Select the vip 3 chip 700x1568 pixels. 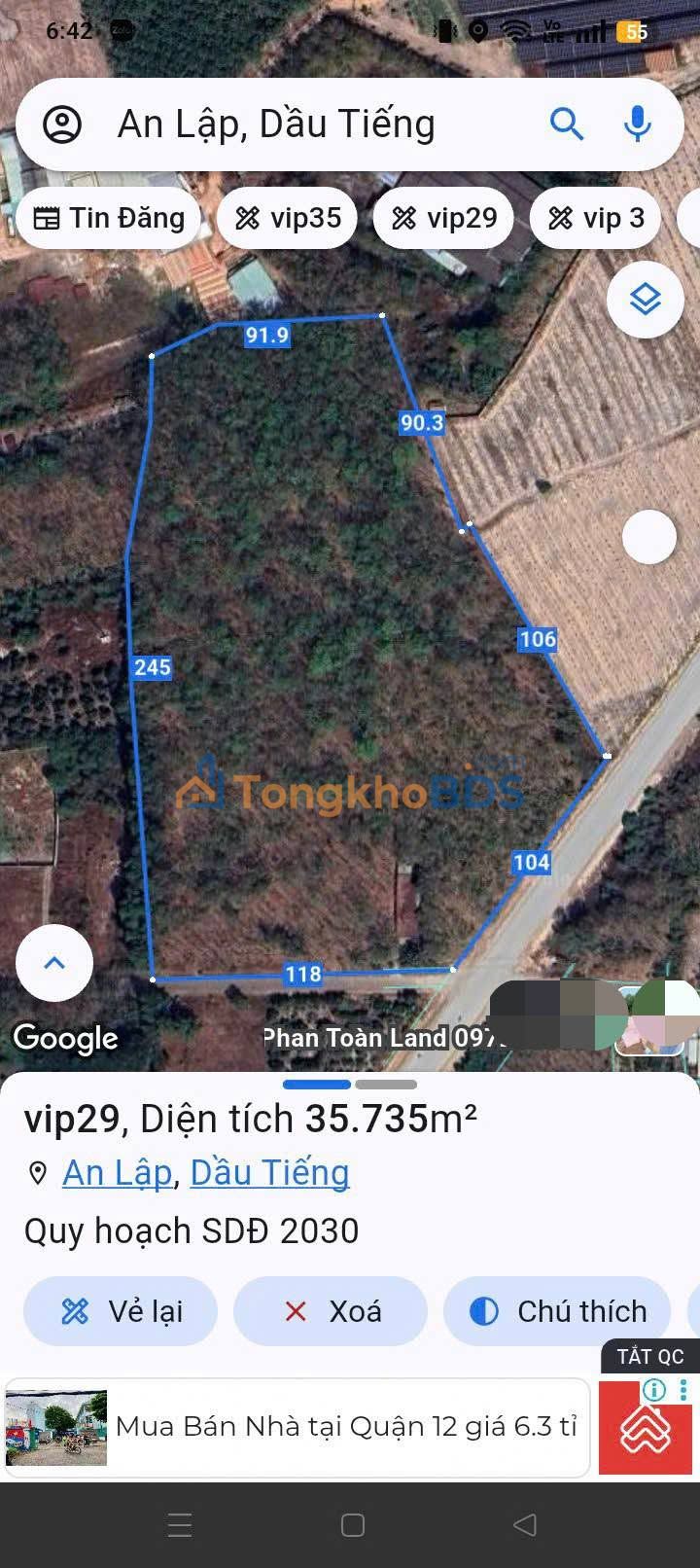click(596, 218)
